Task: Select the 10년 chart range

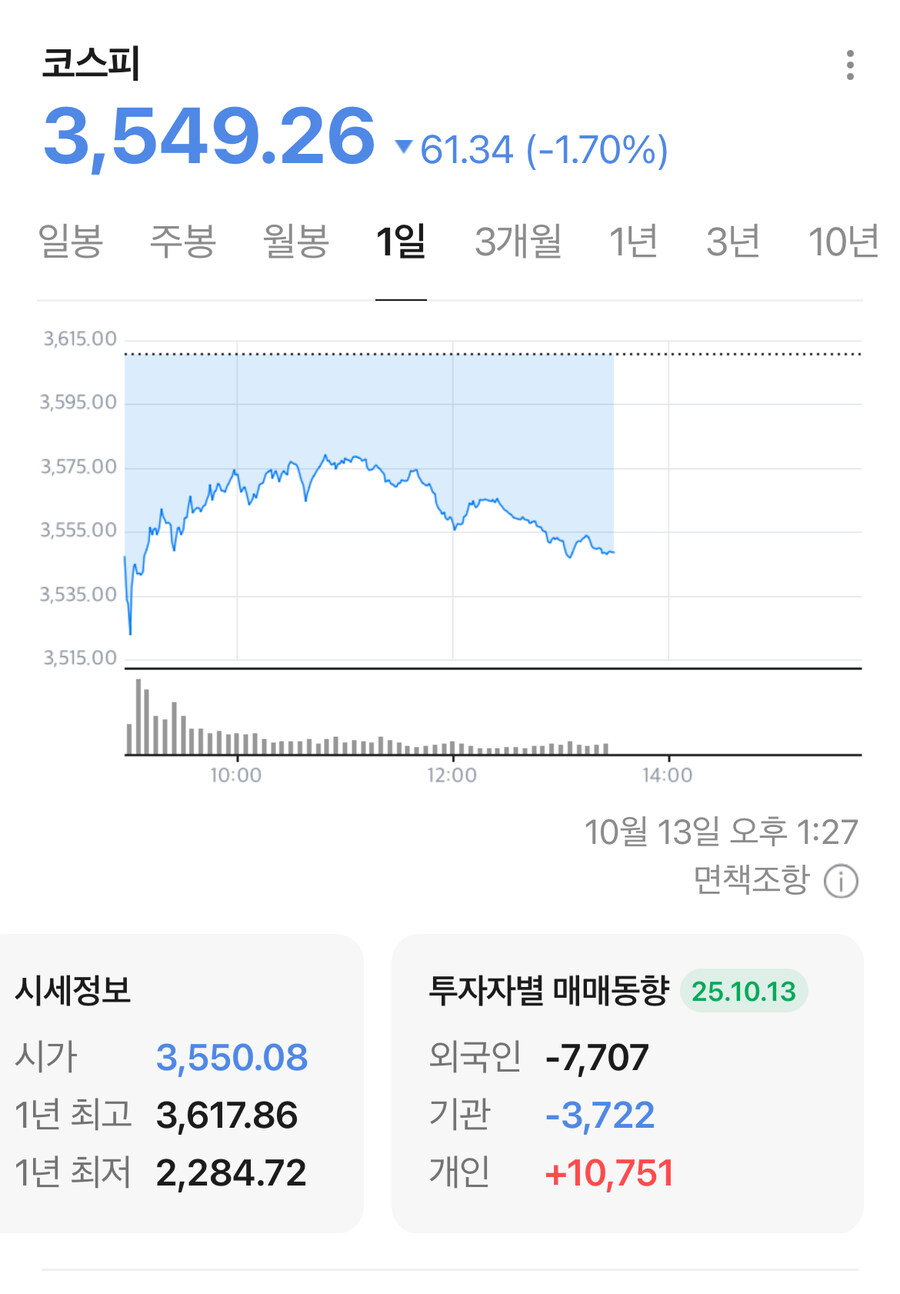Action: [843, 242]
